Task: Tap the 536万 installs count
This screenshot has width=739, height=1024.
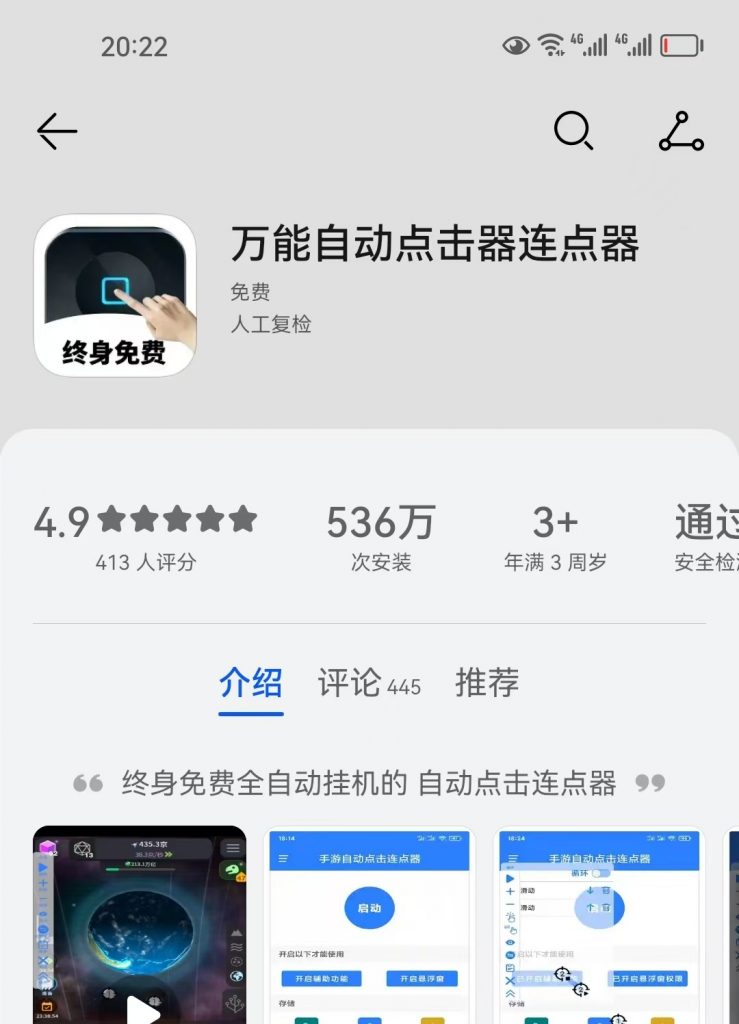Action: click(x=380, y=520)
